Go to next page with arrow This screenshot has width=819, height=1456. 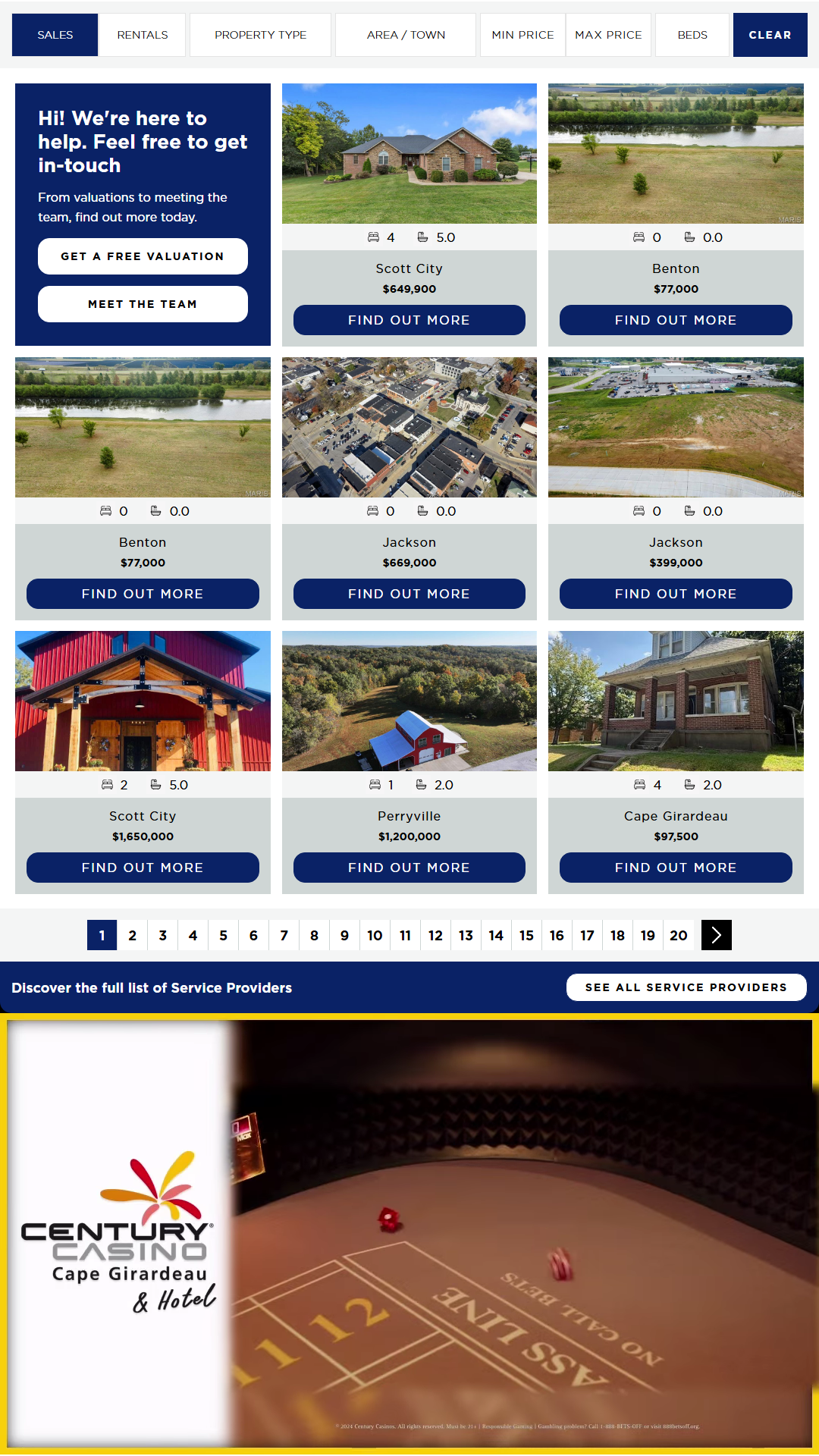coord(716,935)
